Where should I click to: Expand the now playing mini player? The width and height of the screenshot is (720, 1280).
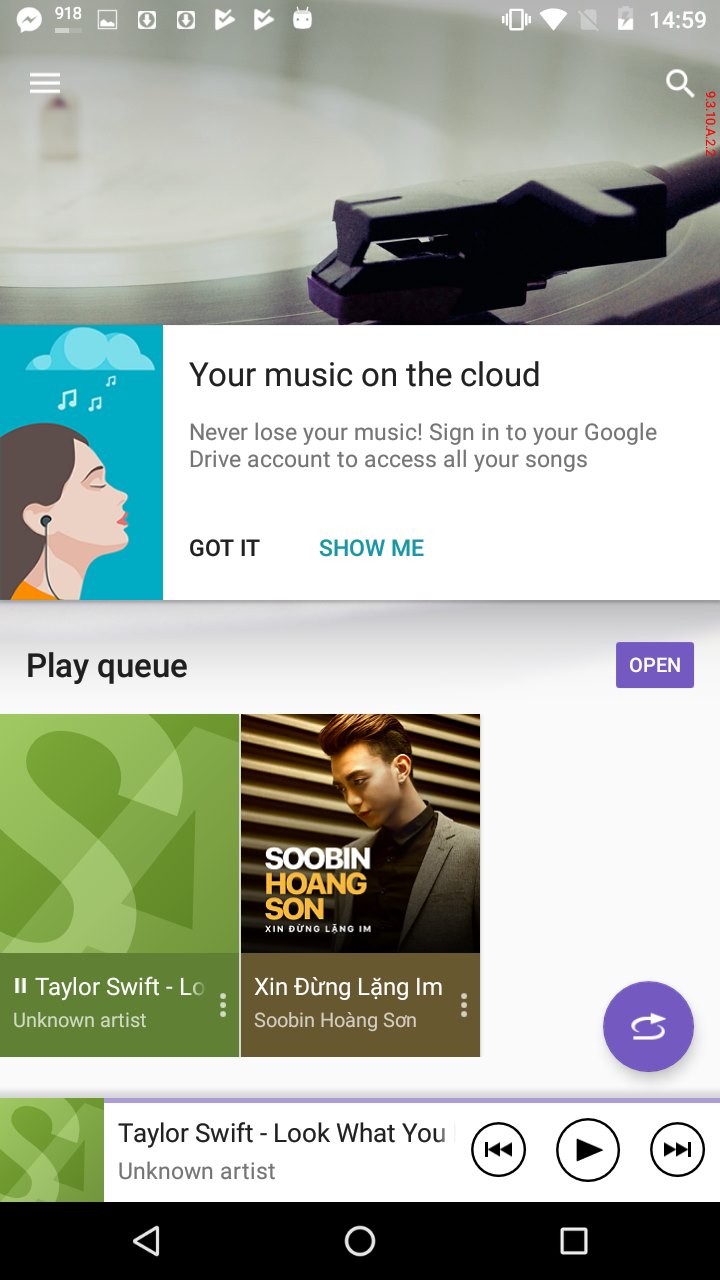click(280, 1150)
